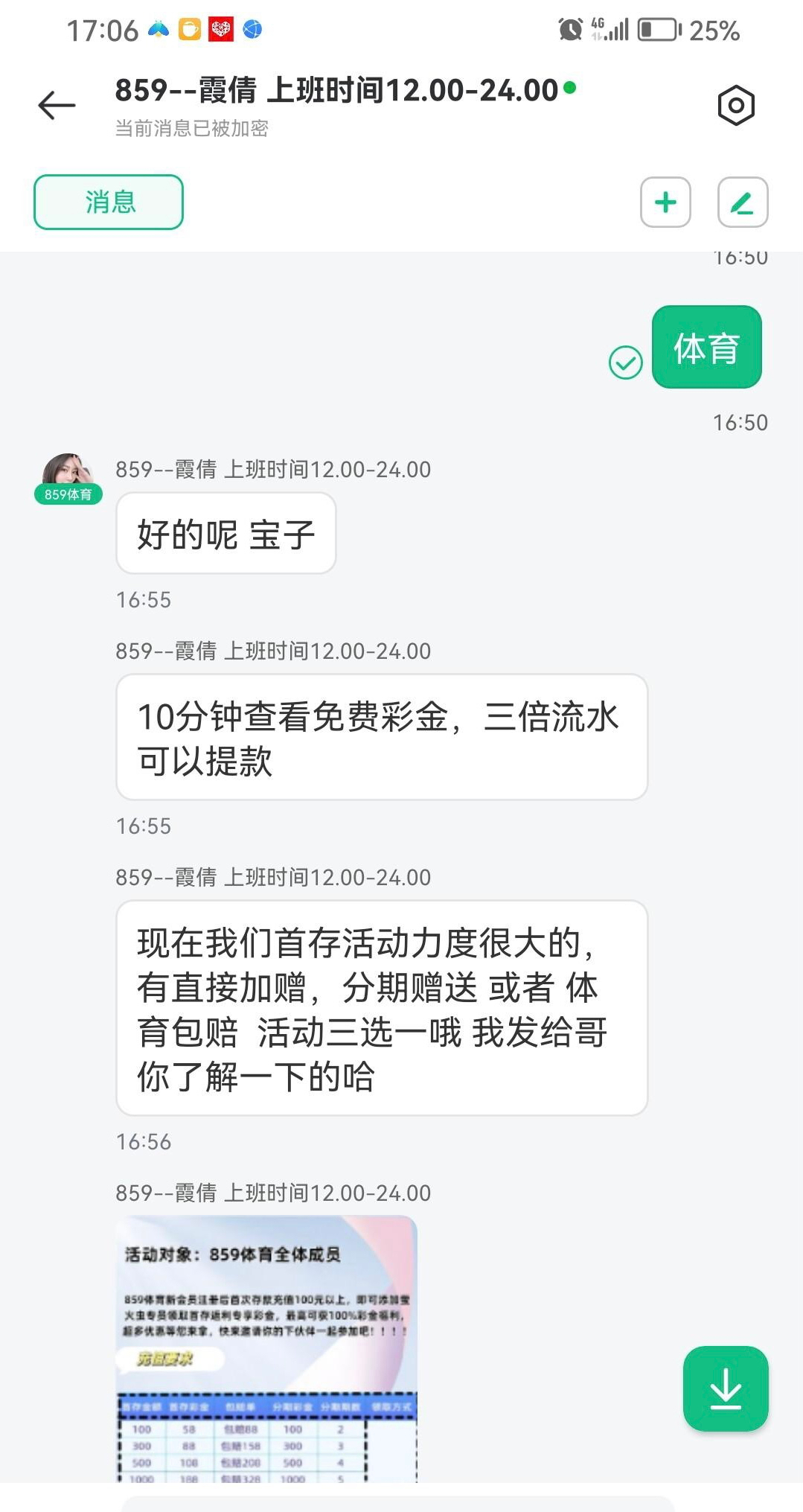This screenshot has width=803, height=1512.
Task: Open chat settings hexagon icon
Action: point(735,106)
